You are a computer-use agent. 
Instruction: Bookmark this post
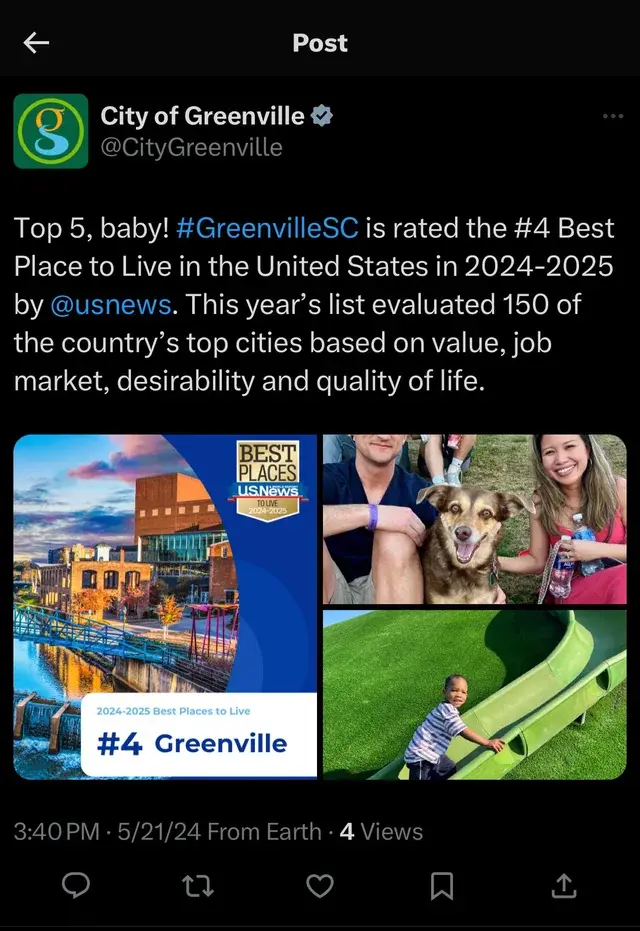(441, 885)
